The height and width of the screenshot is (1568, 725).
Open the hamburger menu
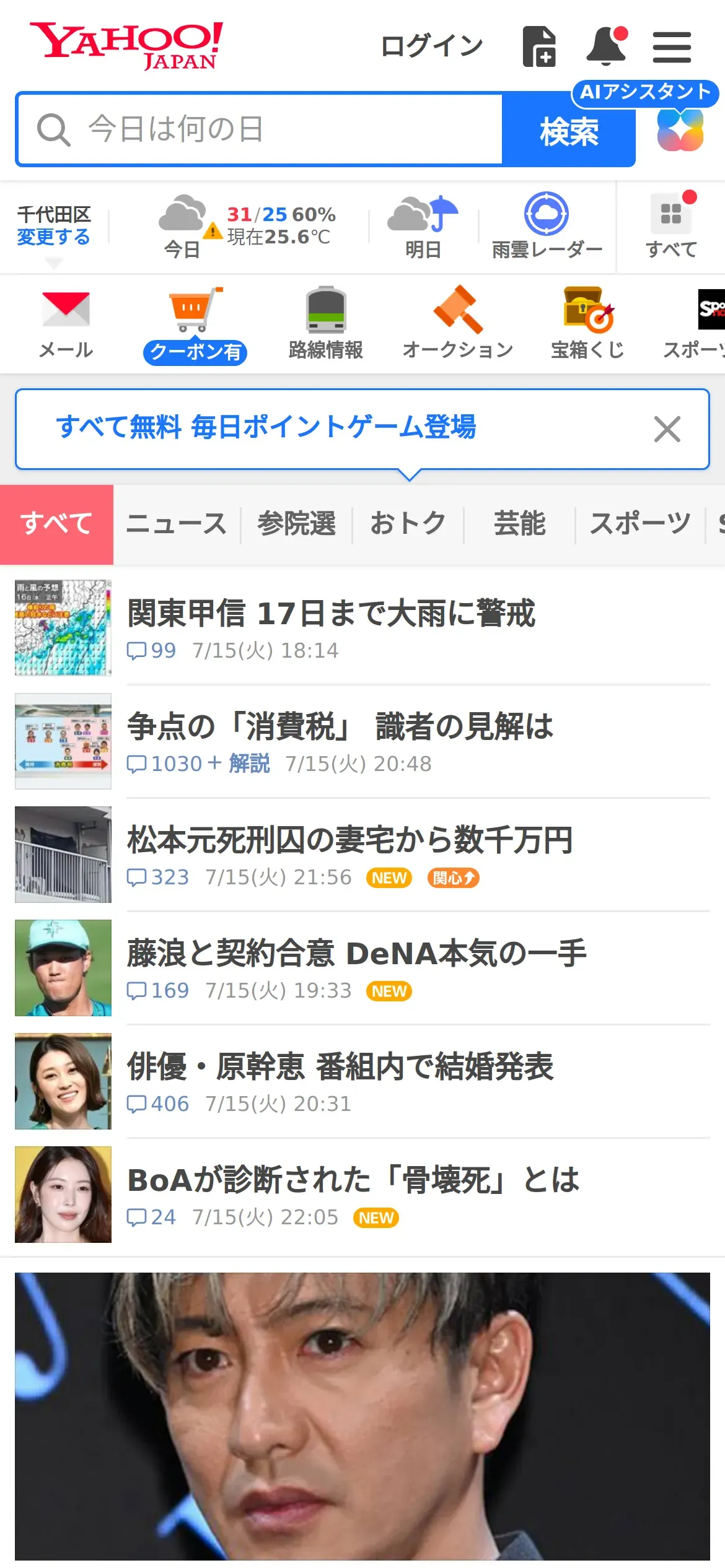[x=672, y=48]
